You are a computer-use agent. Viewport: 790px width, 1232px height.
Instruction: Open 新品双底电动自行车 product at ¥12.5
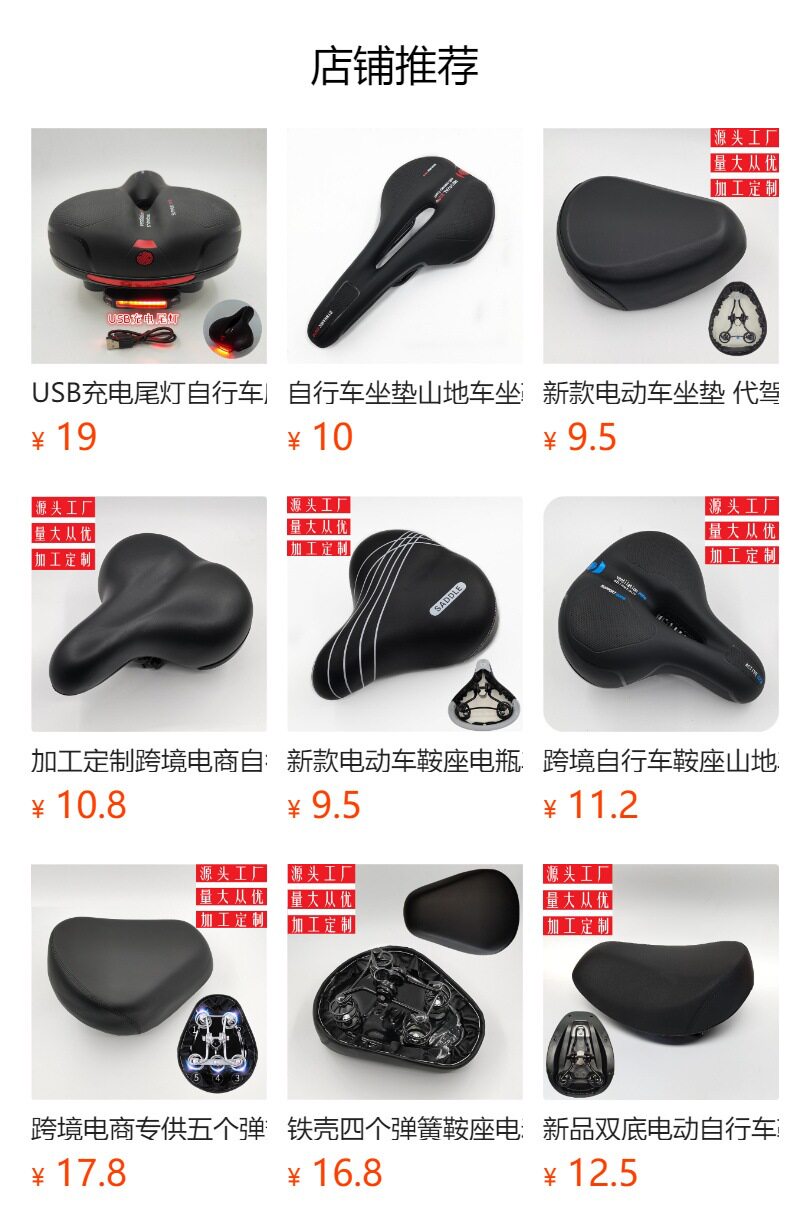660,982
